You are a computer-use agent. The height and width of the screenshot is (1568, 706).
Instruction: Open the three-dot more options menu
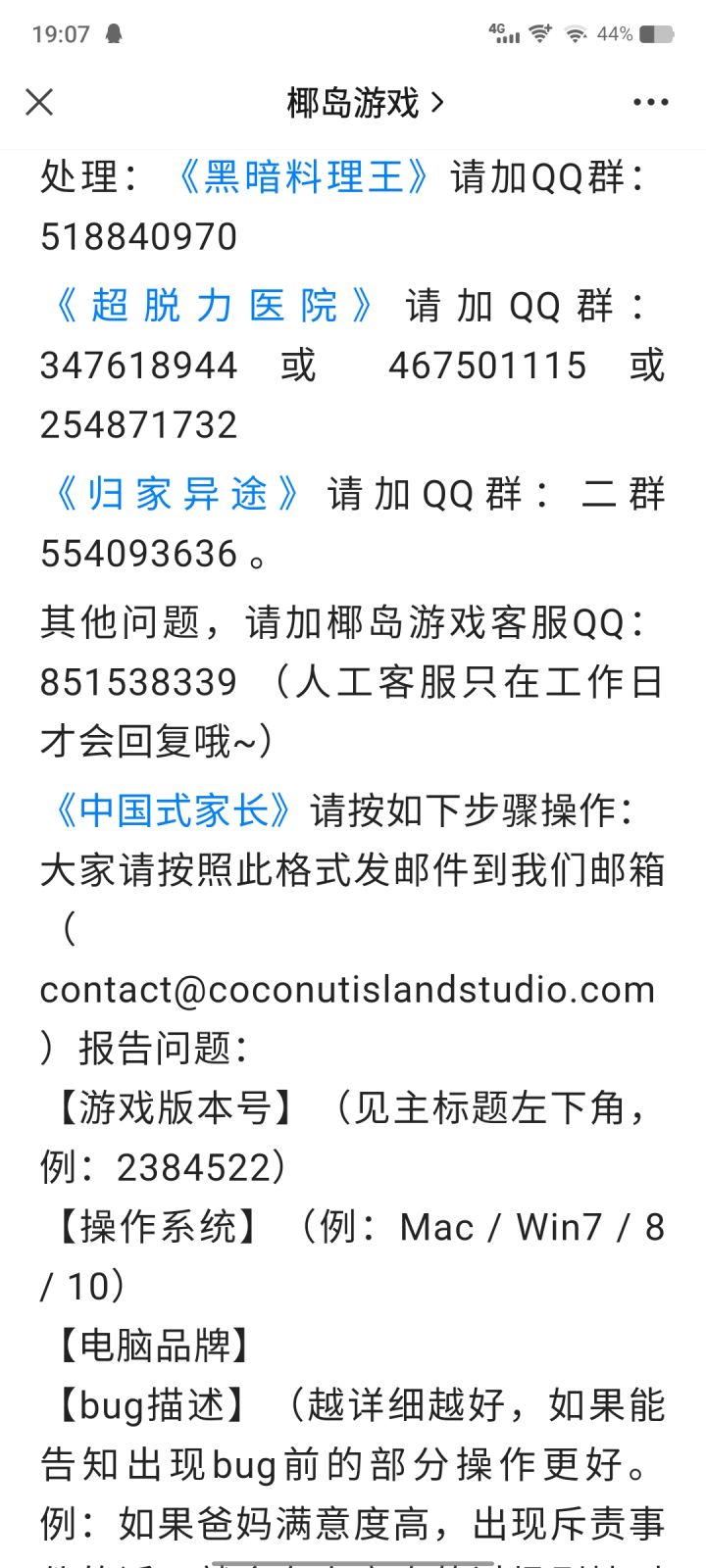click(x=650, y=102)
